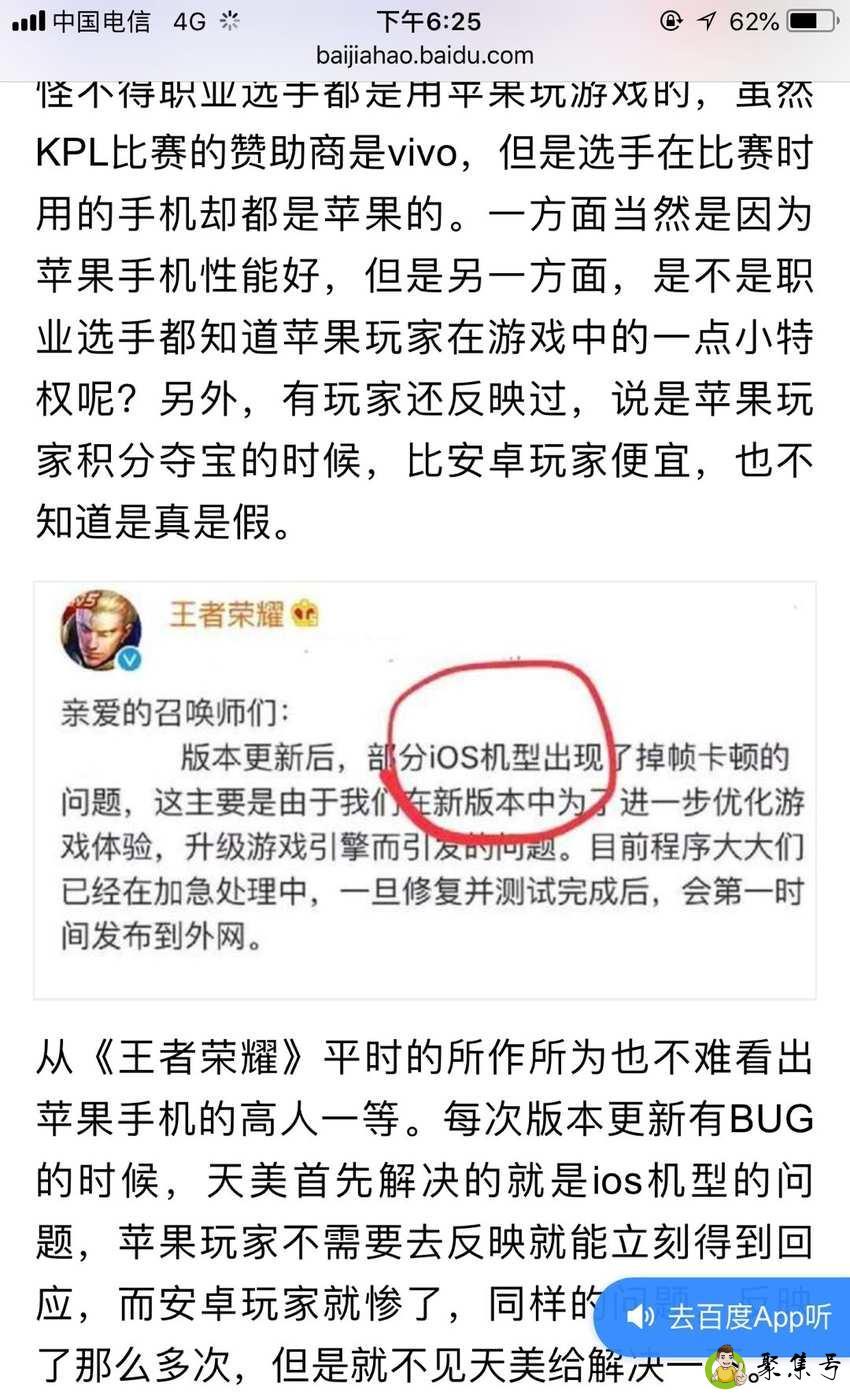Tap the baijiahao.baidu.com address bar
This screenshot has height=1395, width=850.
[424, 56]
